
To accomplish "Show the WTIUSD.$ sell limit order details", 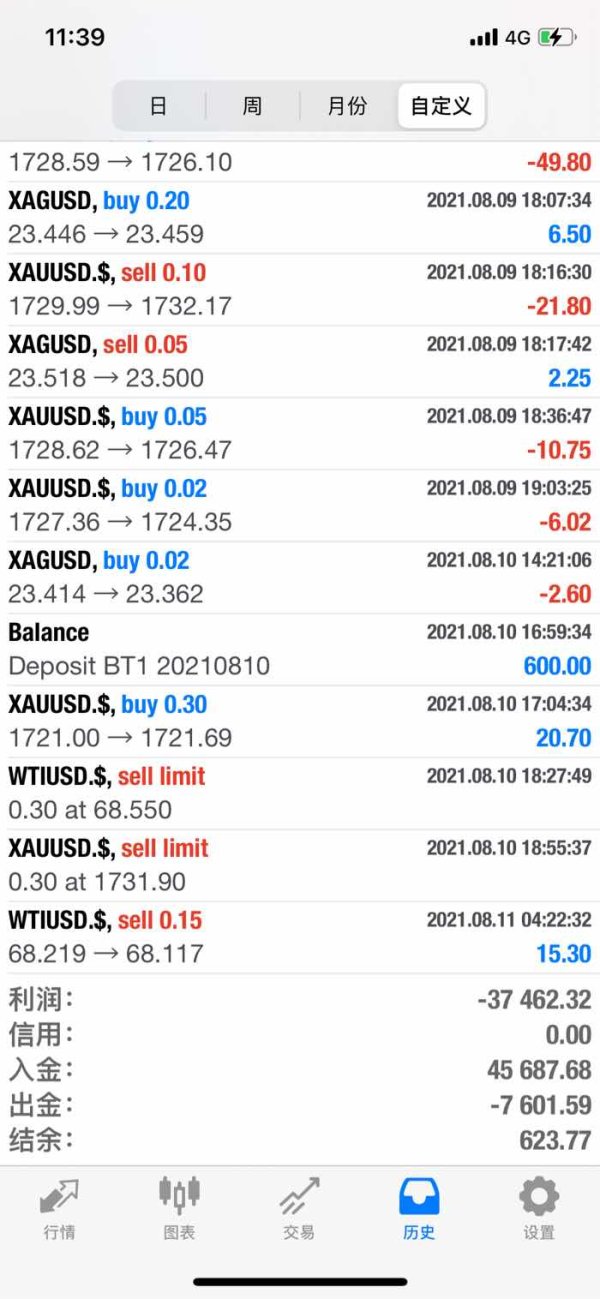I will pos(300,794).
